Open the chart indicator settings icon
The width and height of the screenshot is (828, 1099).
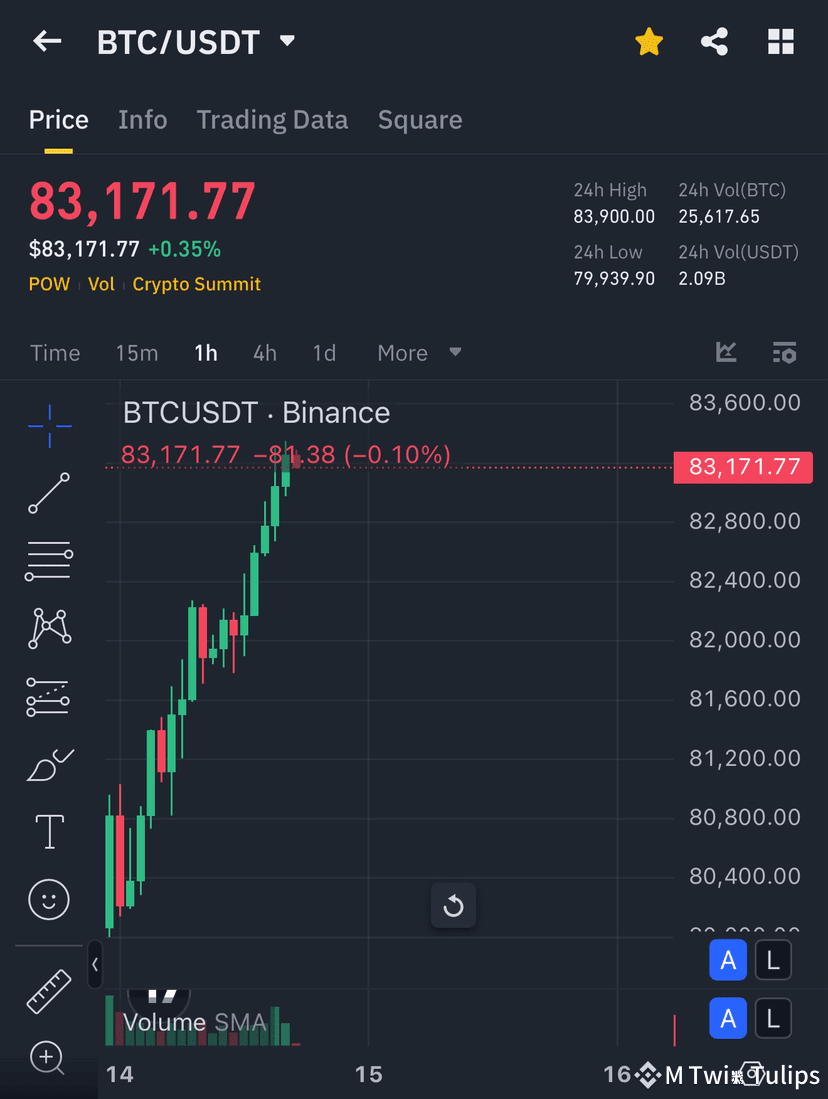click(784, 352)
